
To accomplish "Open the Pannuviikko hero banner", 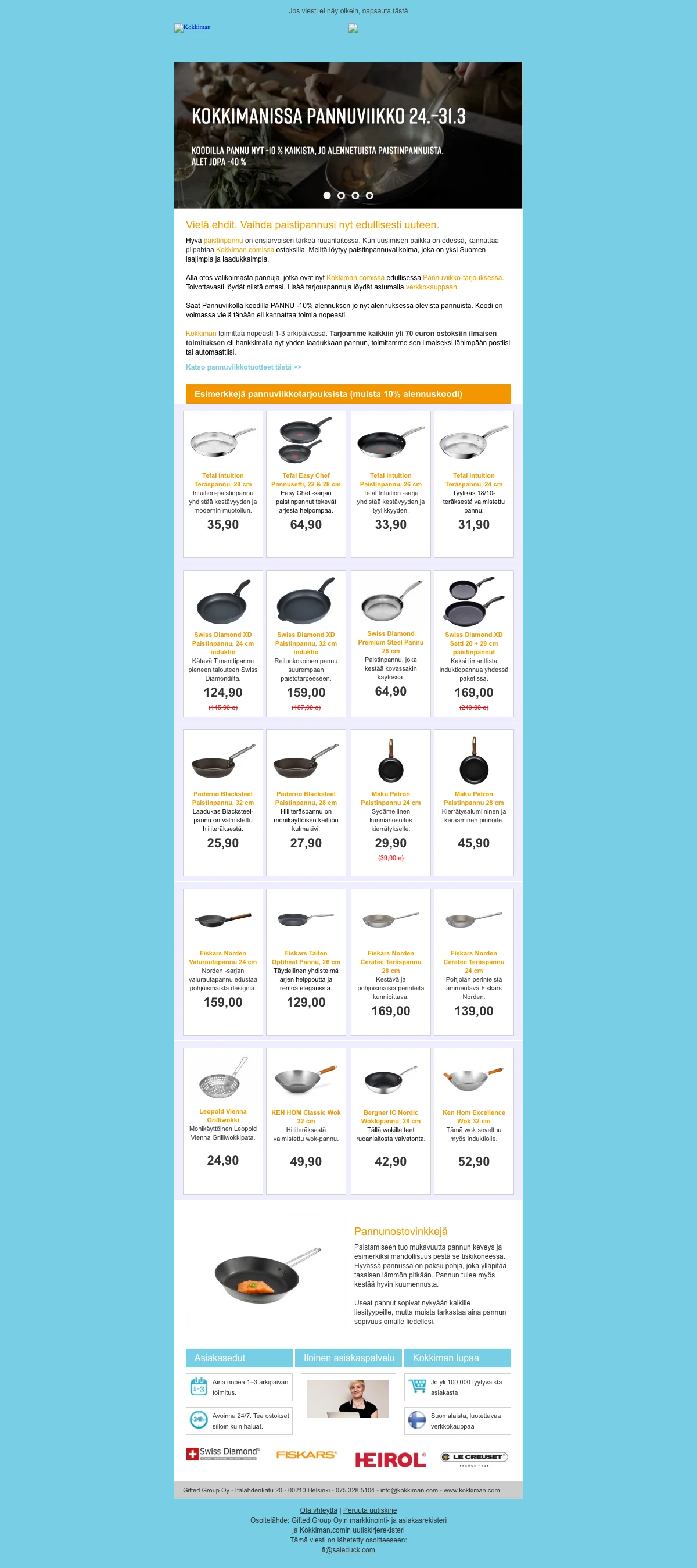I will click(x=348, y=135).
